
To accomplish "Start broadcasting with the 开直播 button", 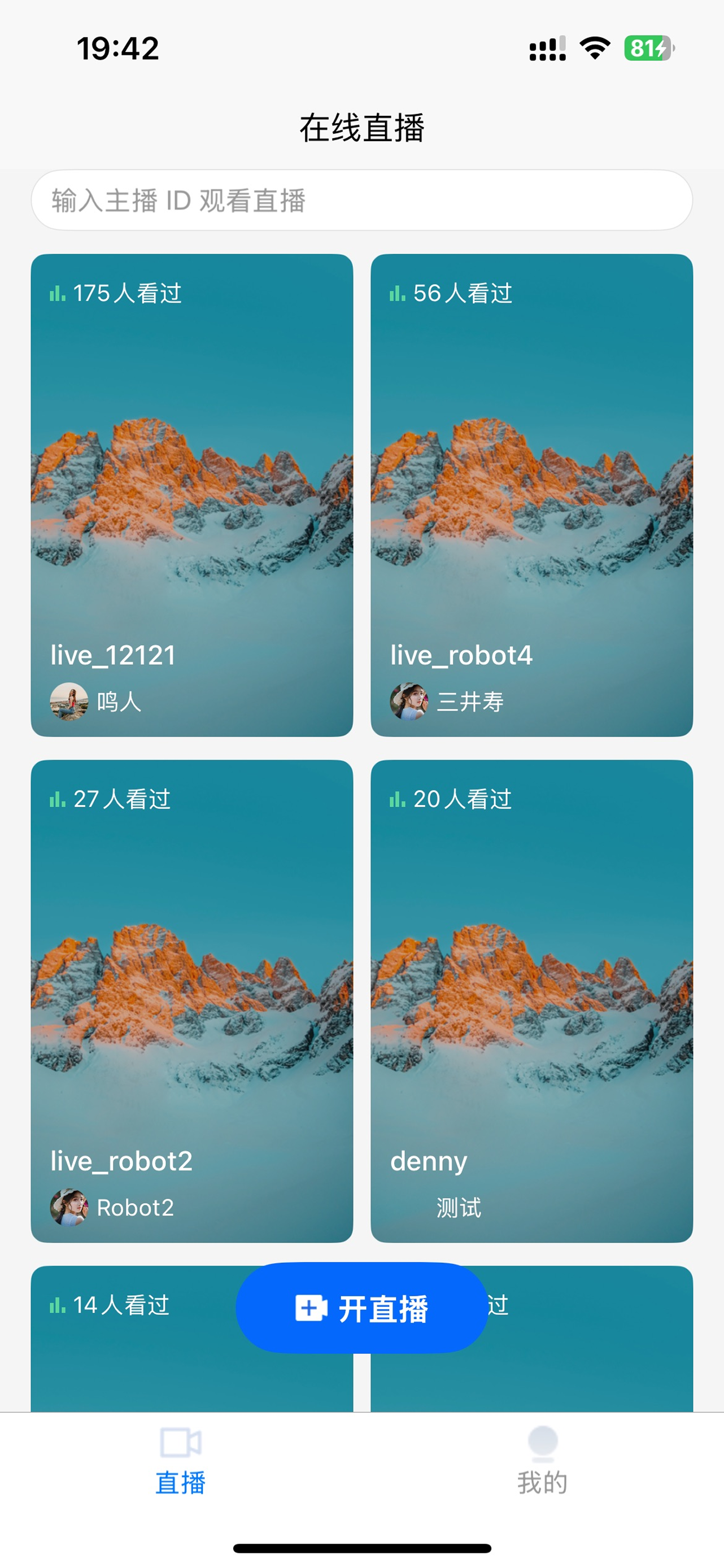I will tap(361, 1308).
